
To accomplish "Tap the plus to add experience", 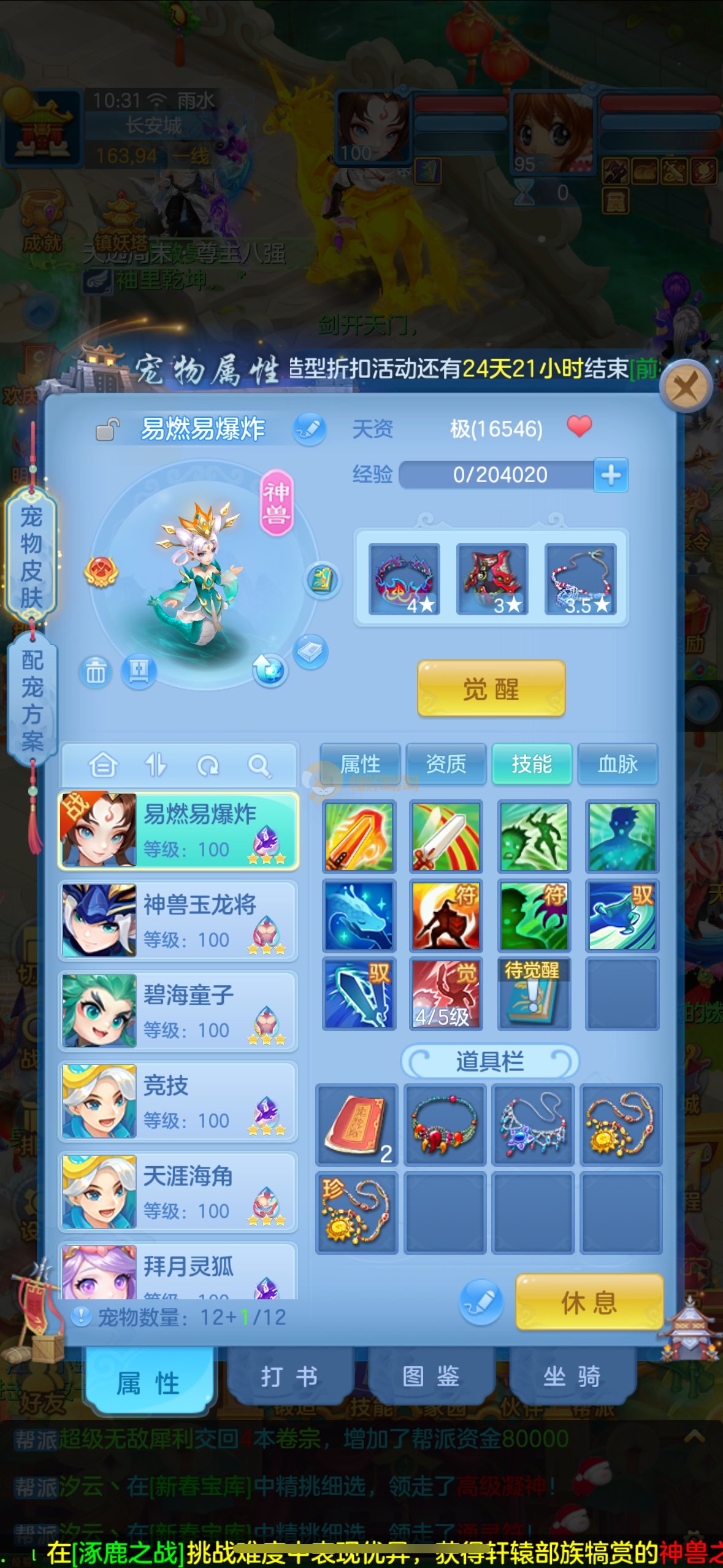I will [x=611, y=475].
